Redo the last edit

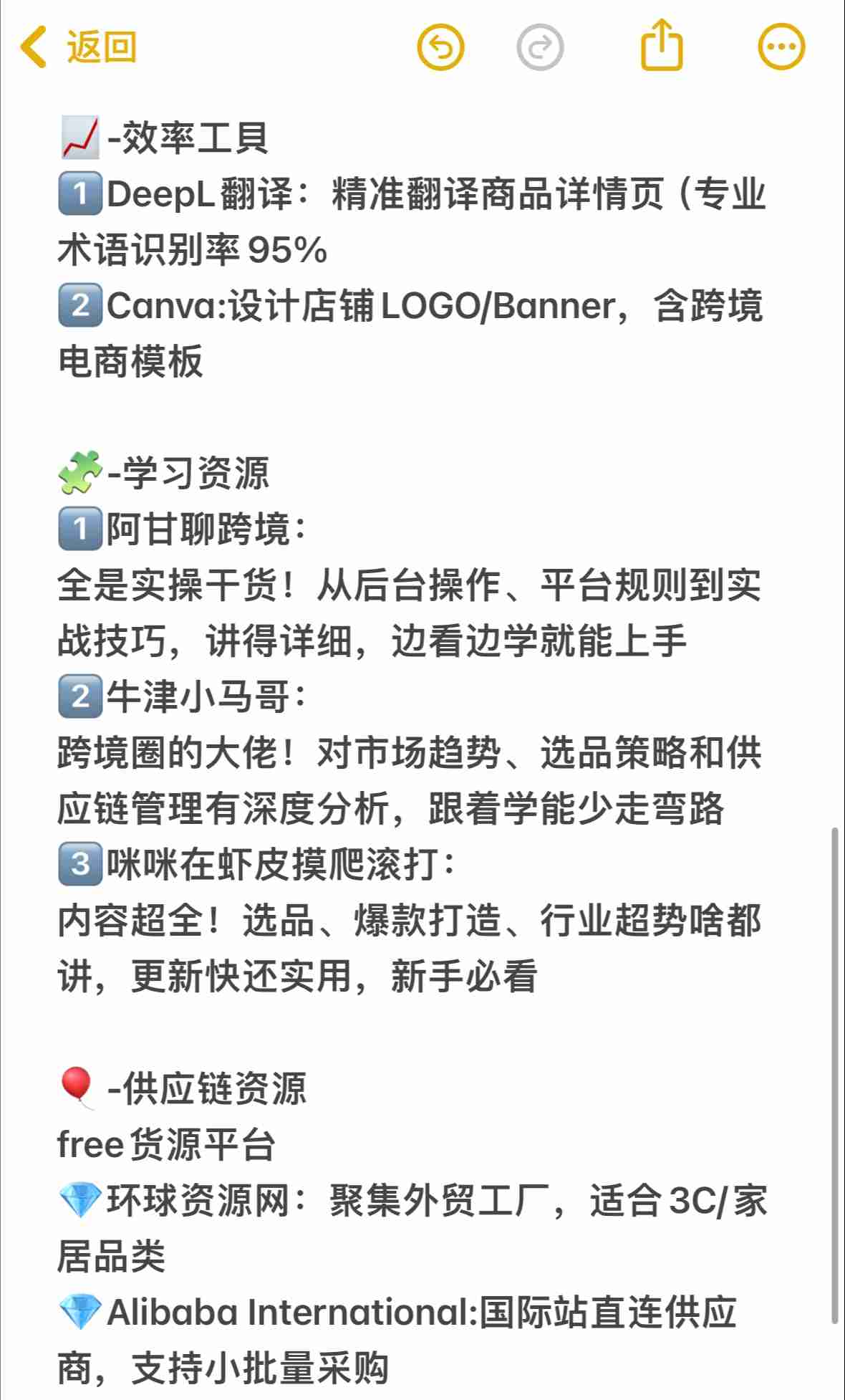(540, 47)
